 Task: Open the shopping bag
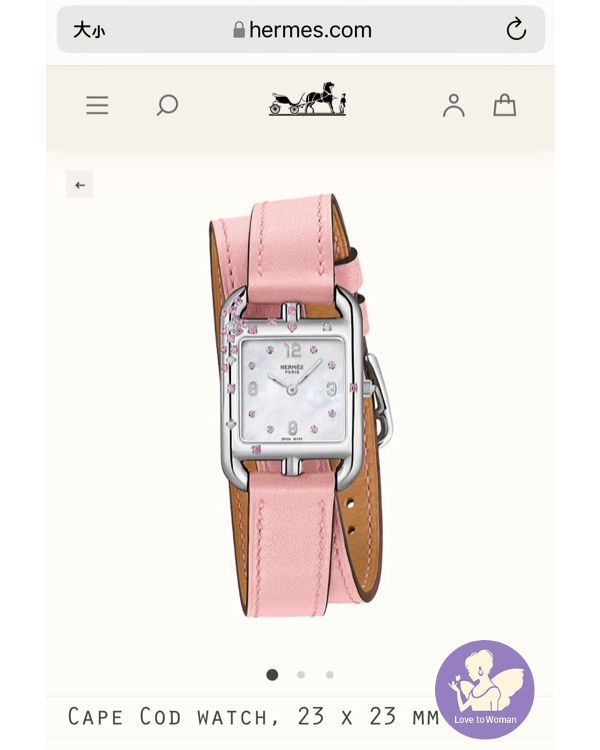(505, 105)
